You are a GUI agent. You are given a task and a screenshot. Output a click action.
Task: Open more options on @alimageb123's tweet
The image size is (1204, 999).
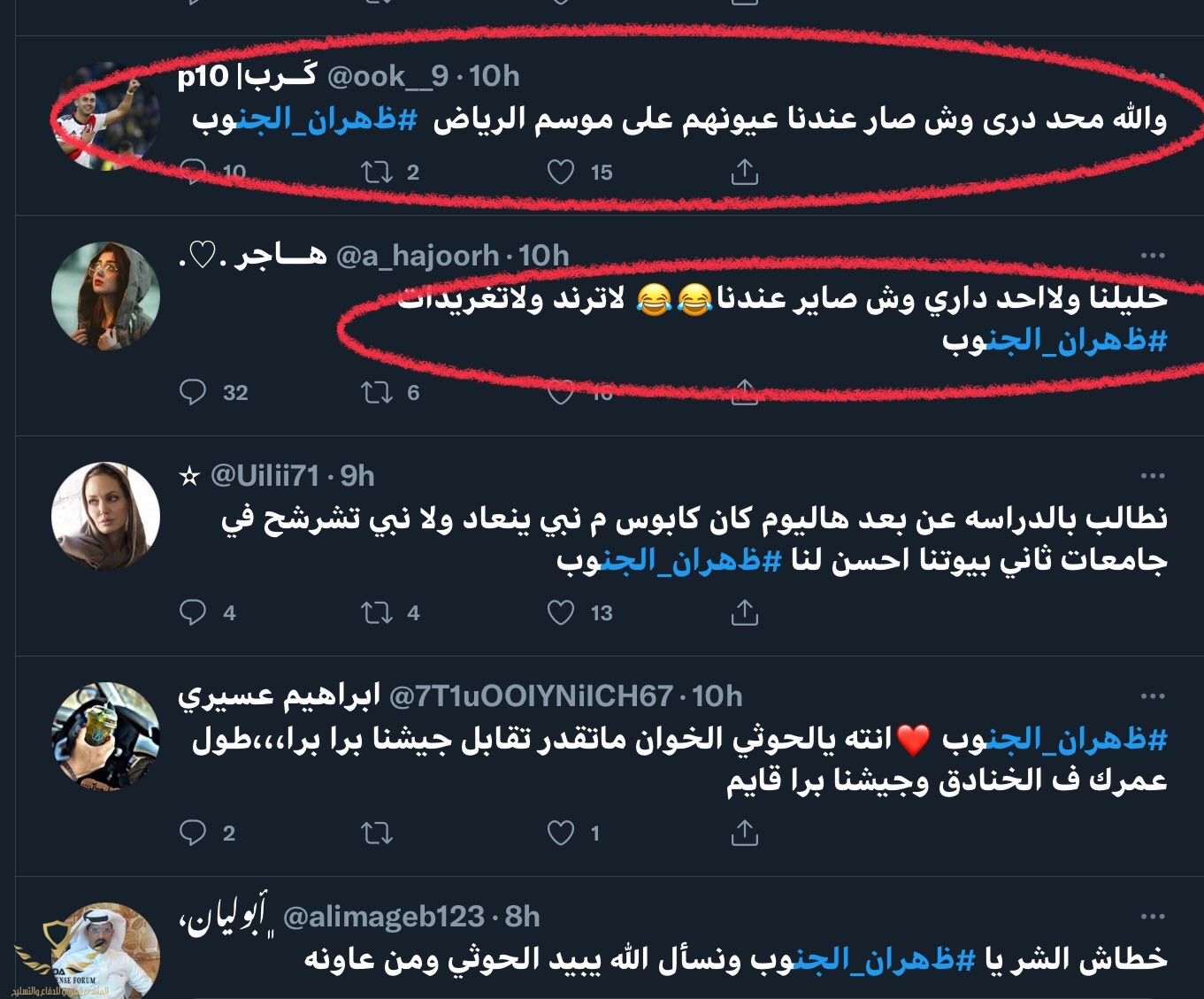[1153, 917]
